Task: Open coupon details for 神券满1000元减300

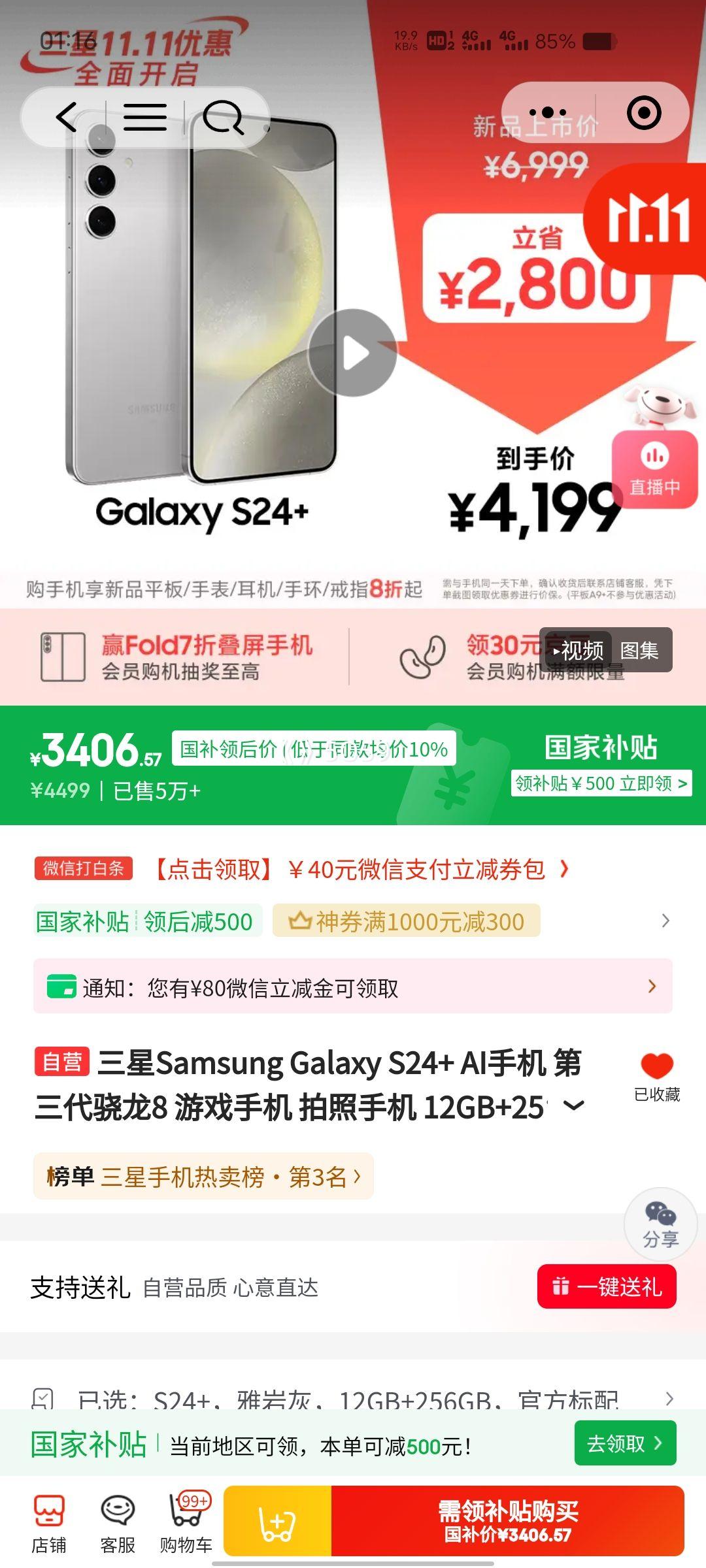Action: point(407,921)
